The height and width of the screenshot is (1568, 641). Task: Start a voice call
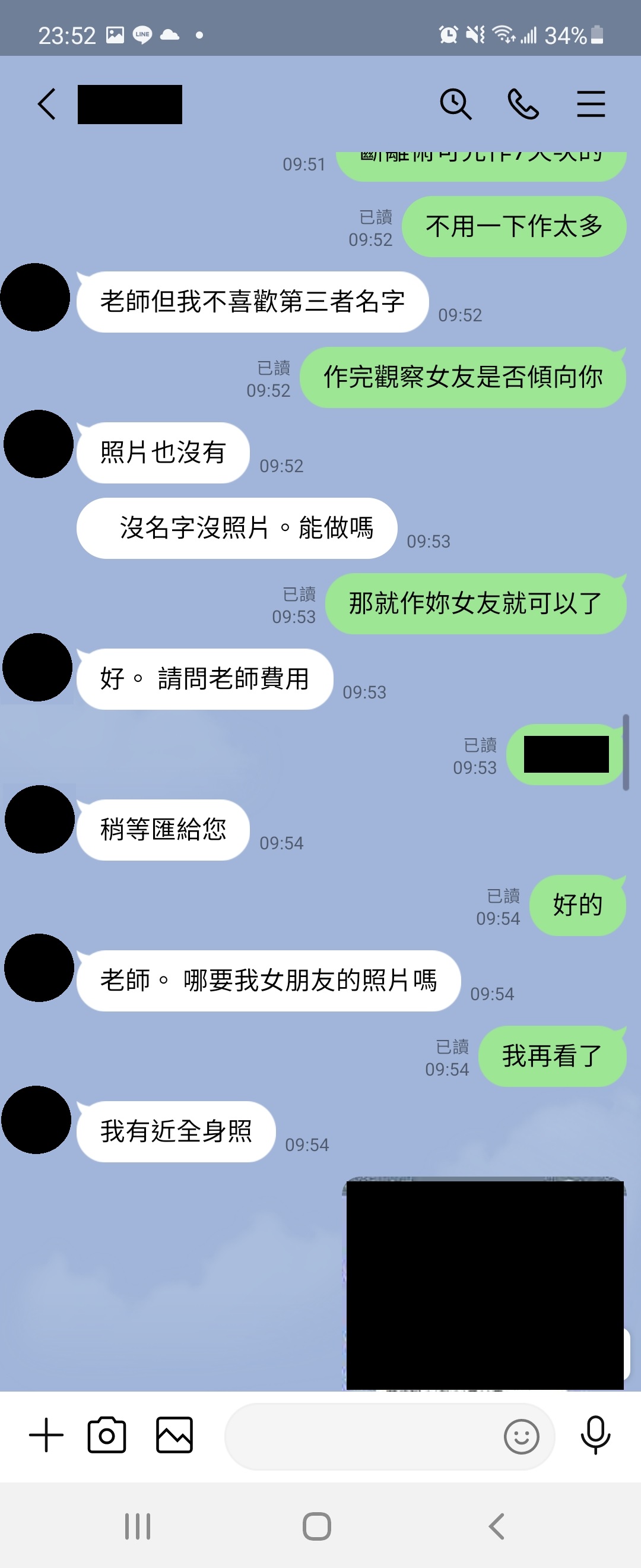click(523, 104)
